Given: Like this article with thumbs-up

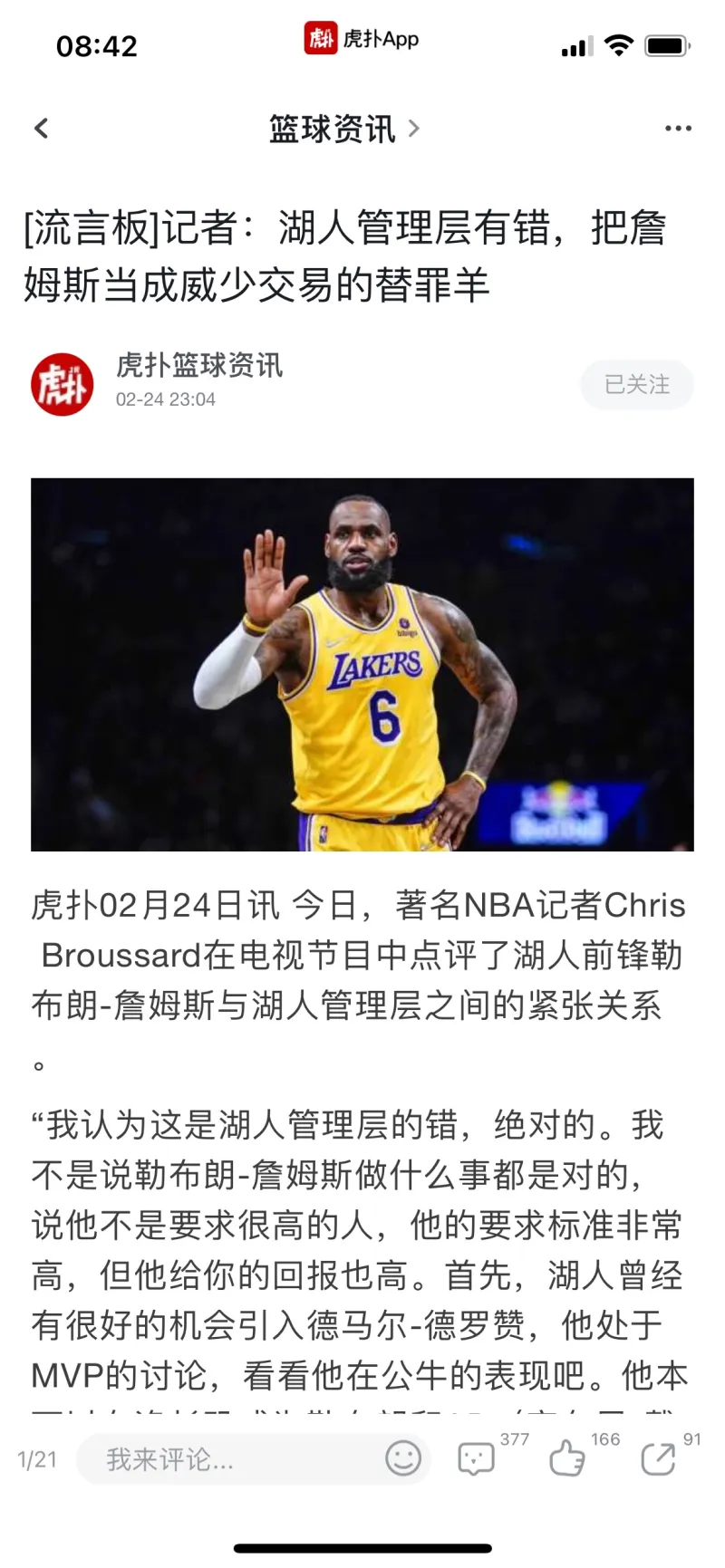Looking at the screenshot, I should (x=567, y=1458).
